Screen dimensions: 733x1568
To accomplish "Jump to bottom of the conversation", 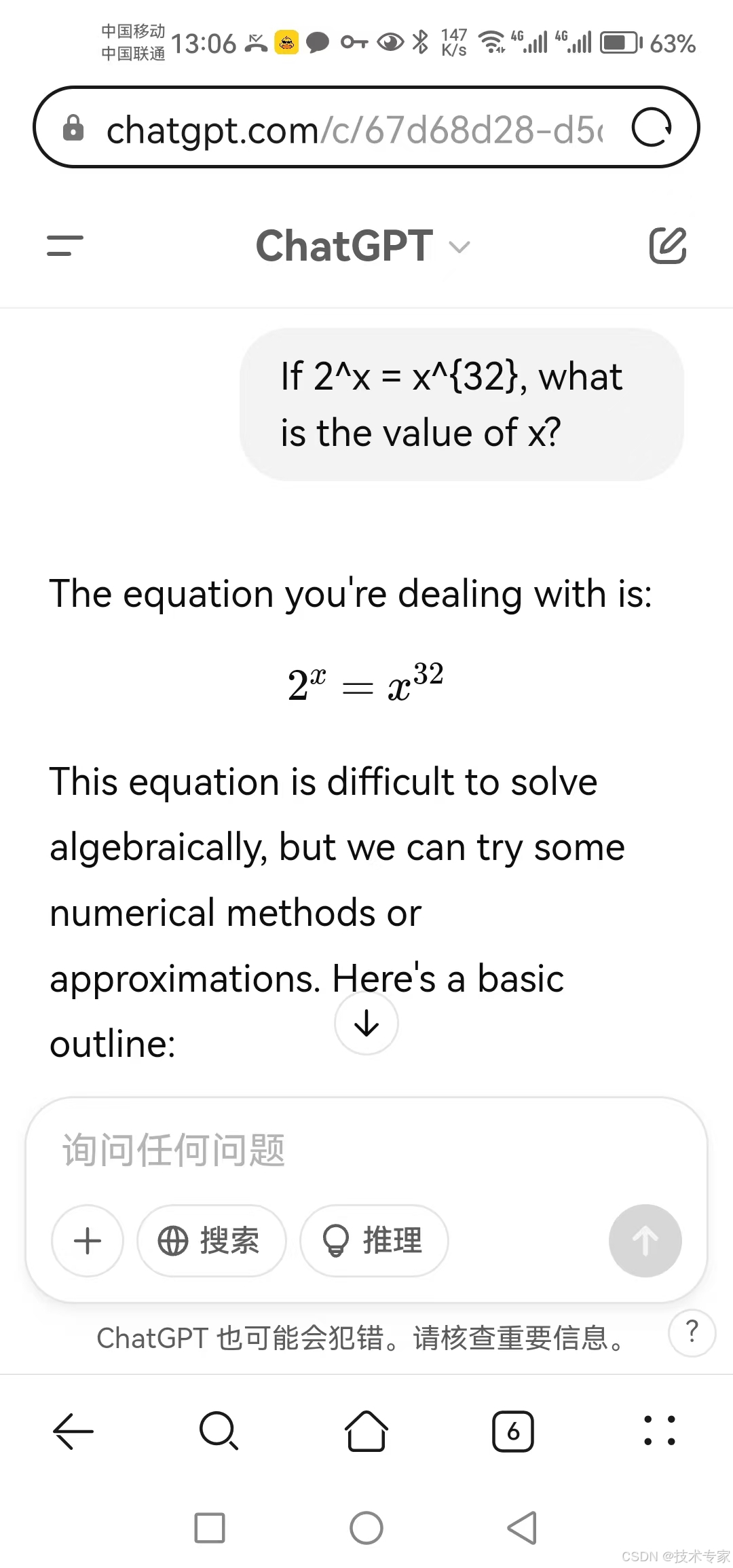I will coord(366,1023).
